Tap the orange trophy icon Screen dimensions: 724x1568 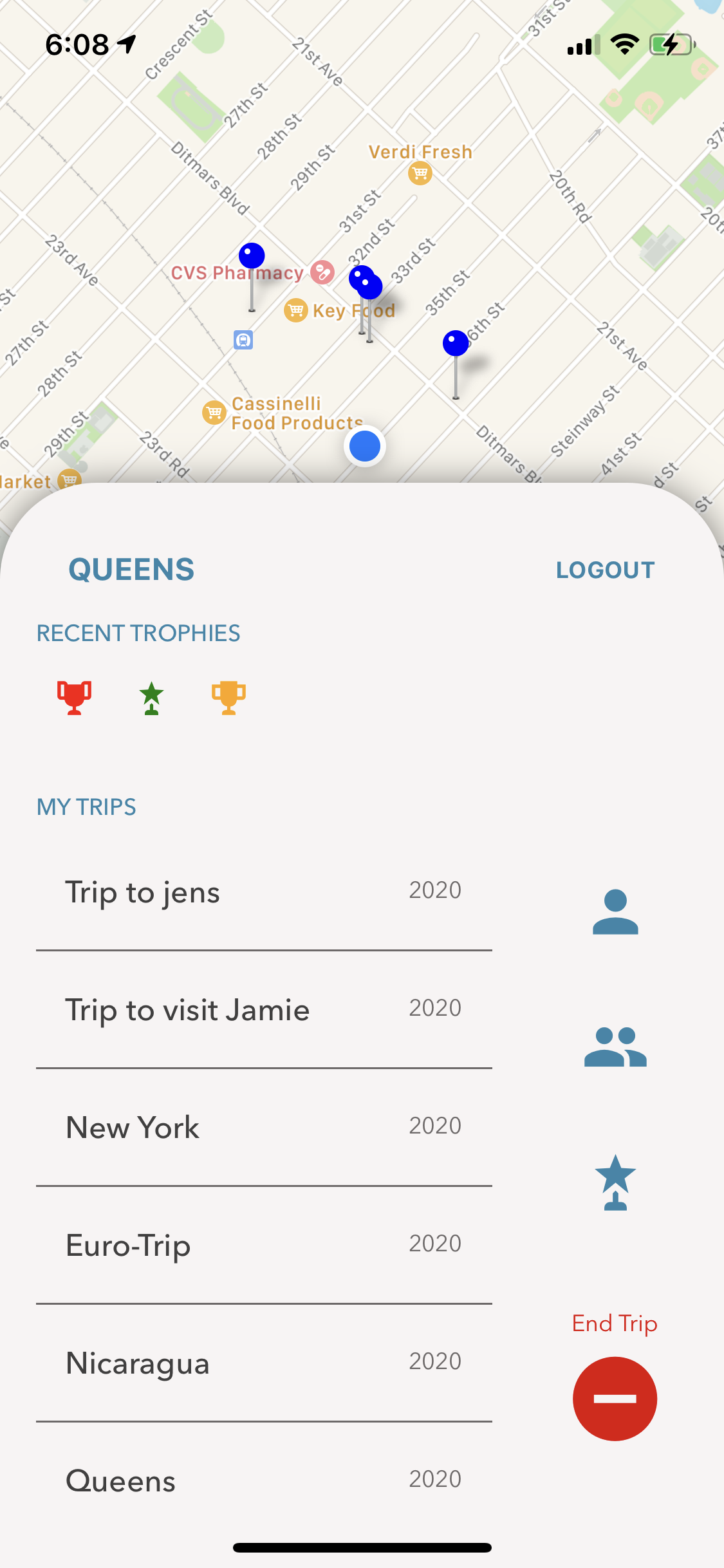point(228,697)
